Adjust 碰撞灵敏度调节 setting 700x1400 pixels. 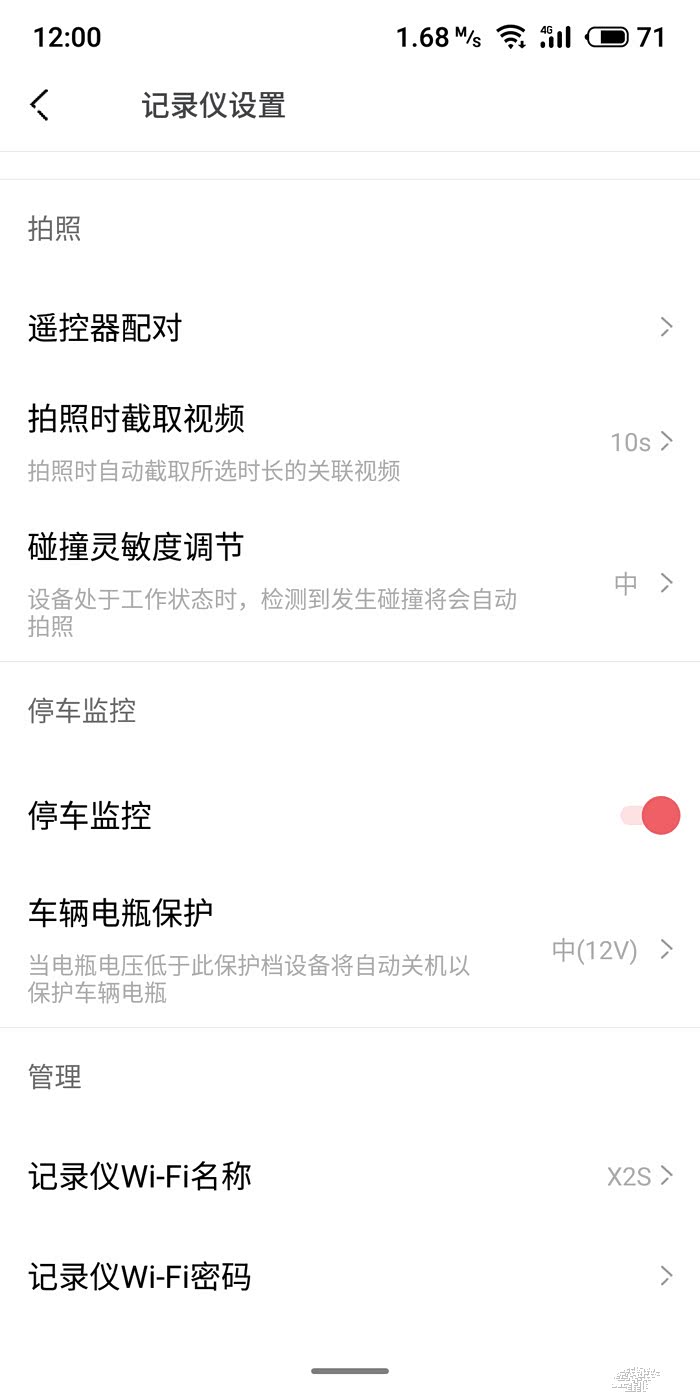coord(350,583)
